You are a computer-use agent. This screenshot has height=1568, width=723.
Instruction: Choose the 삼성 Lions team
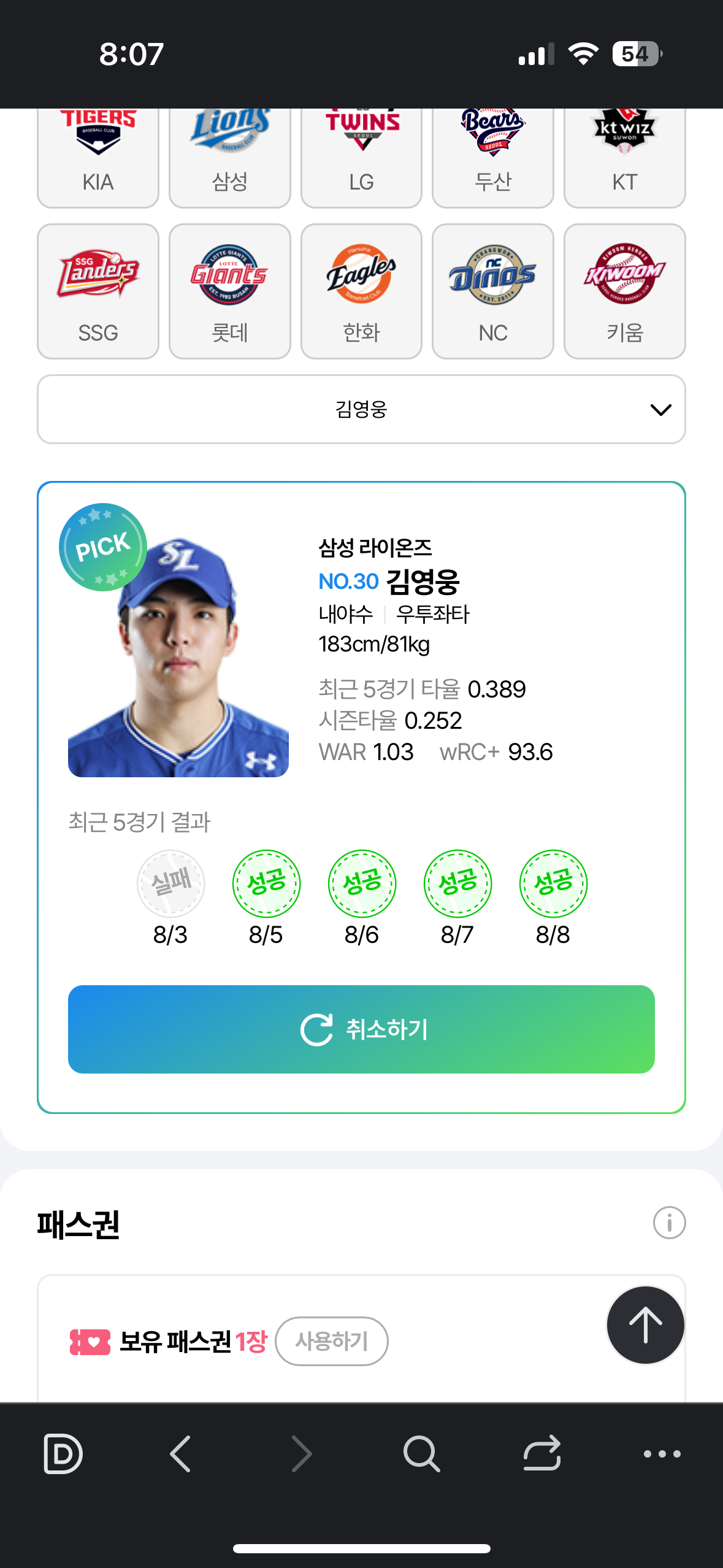[229, 159]
